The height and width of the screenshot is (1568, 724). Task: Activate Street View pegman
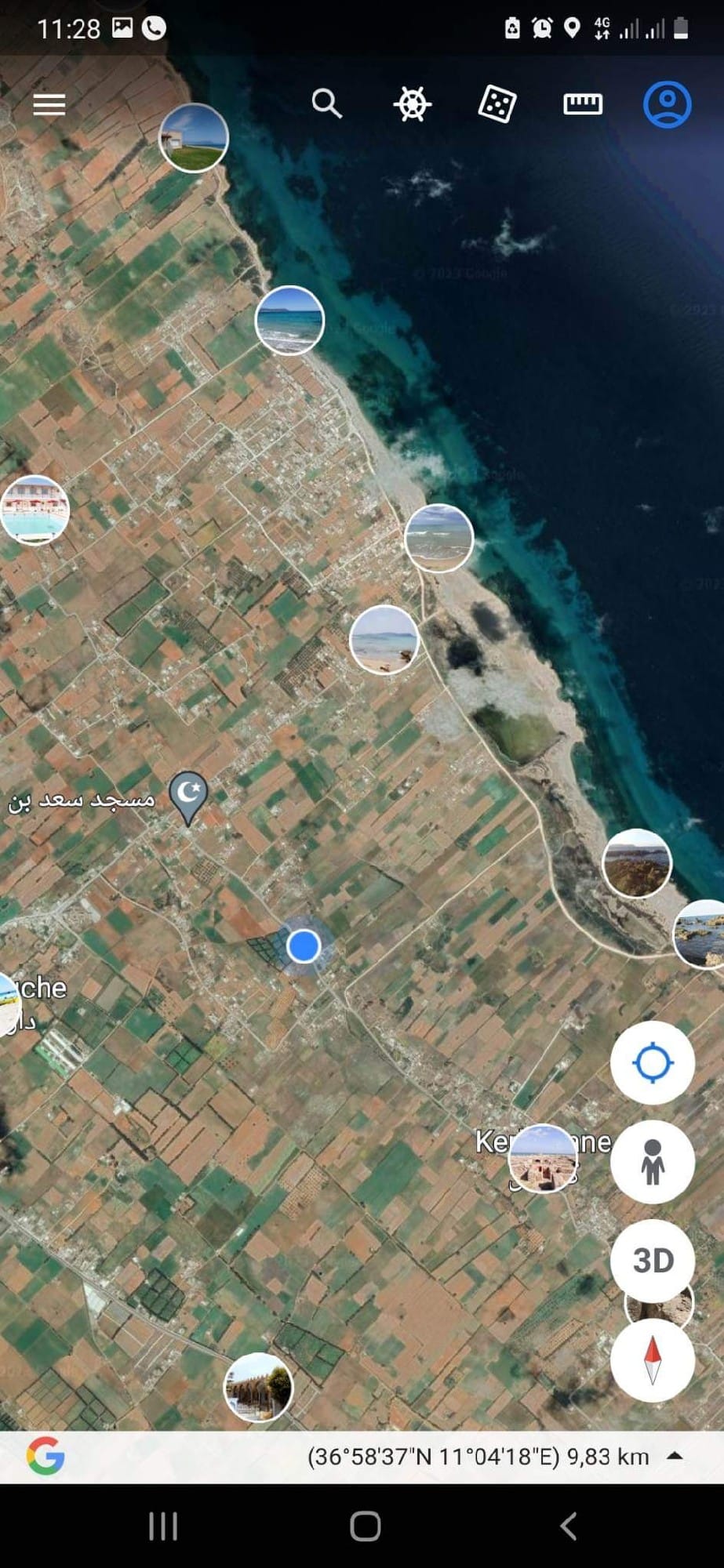pos(653,1161)
